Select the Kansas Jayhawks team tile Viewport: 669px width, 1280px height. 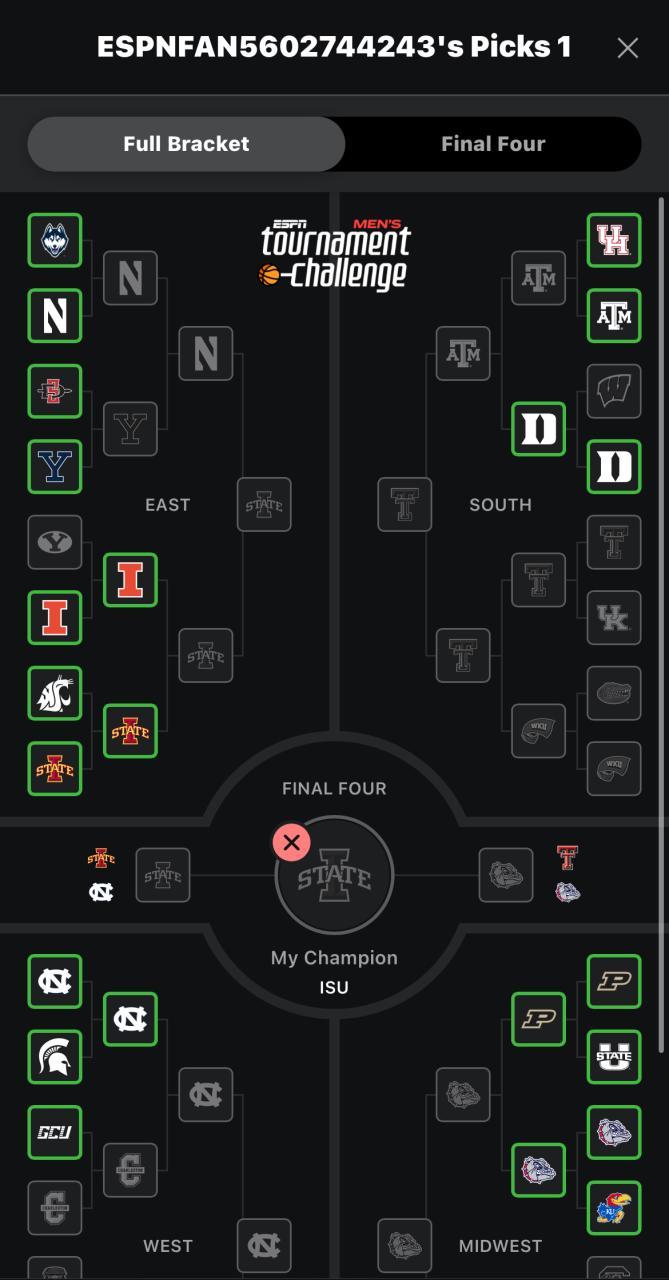pos(613,1208)
